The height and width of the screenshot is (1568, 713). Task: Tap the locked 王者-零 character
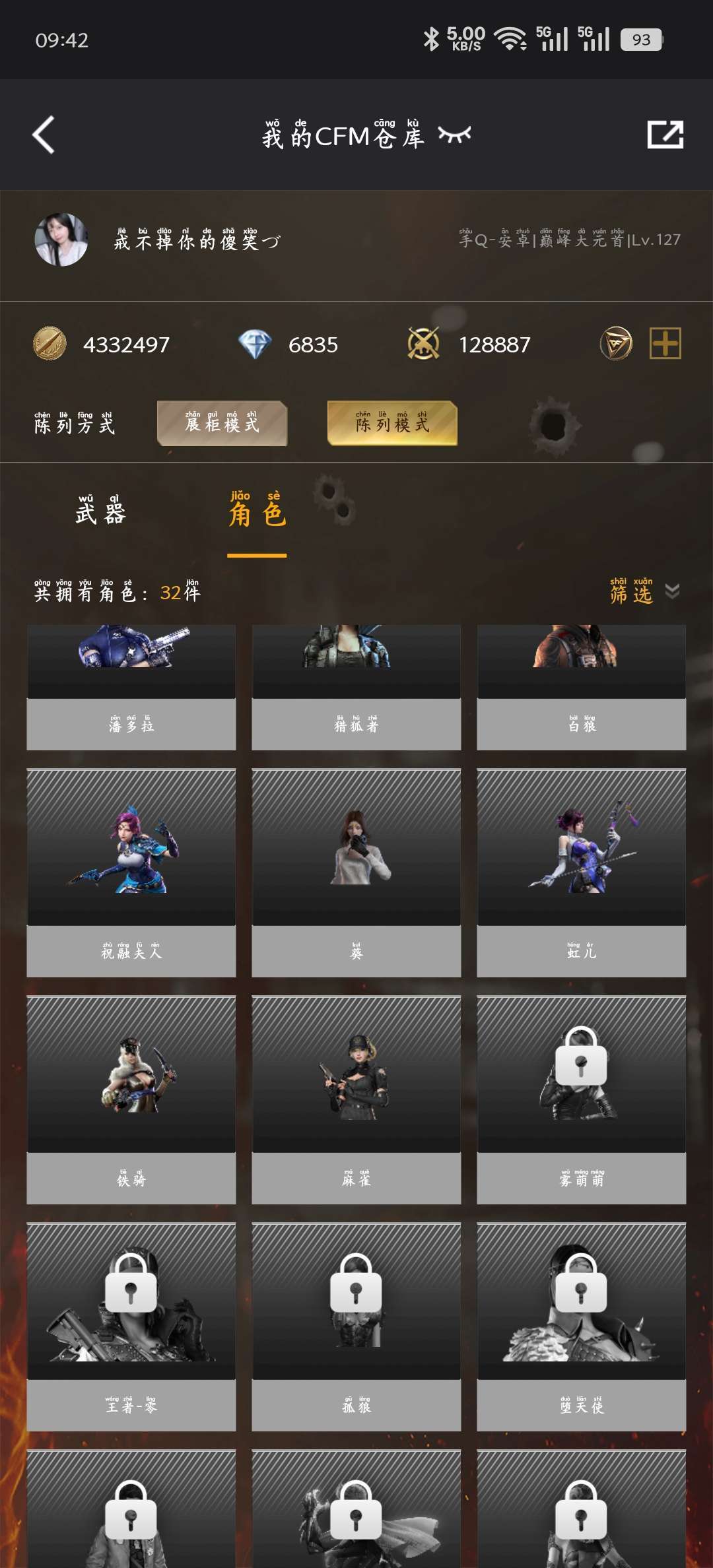[131, 1326]
